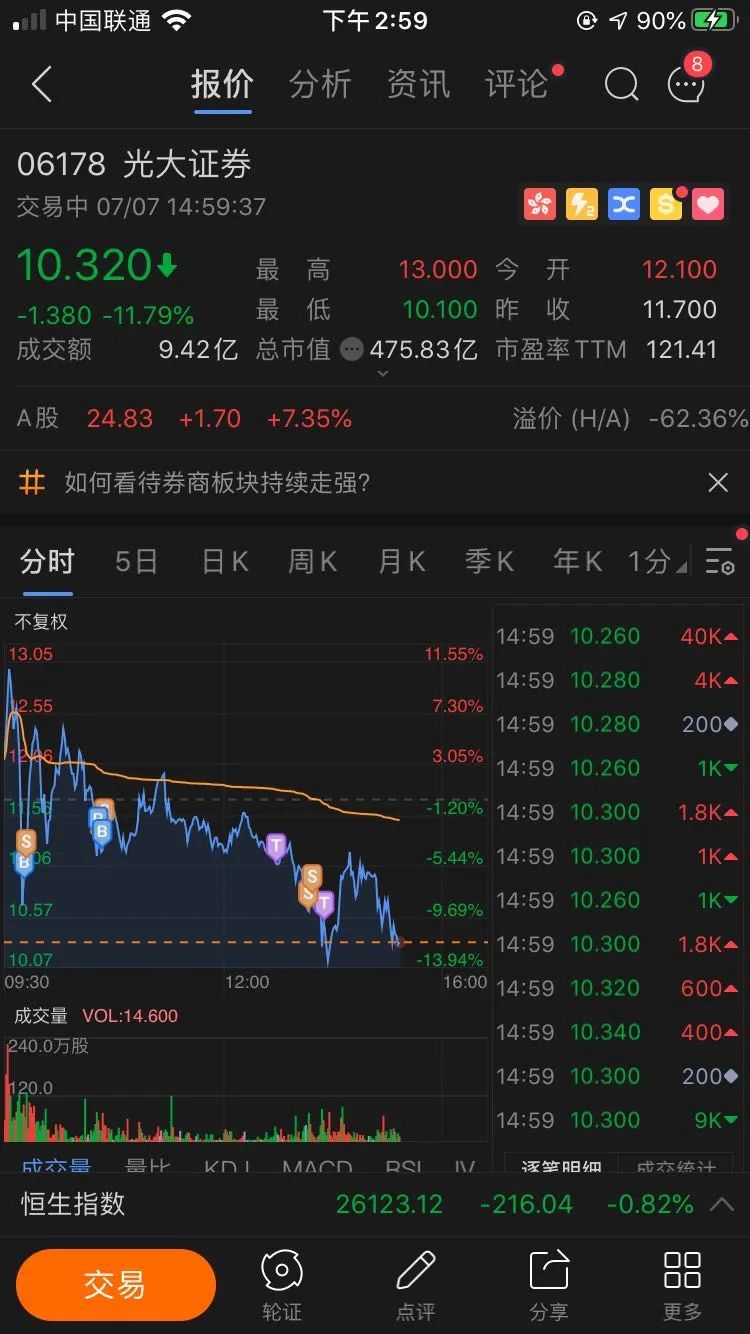Expand the 恒生指数 index bar
This screenshot has height=1334, width=750.
[x=722, y=1204]
